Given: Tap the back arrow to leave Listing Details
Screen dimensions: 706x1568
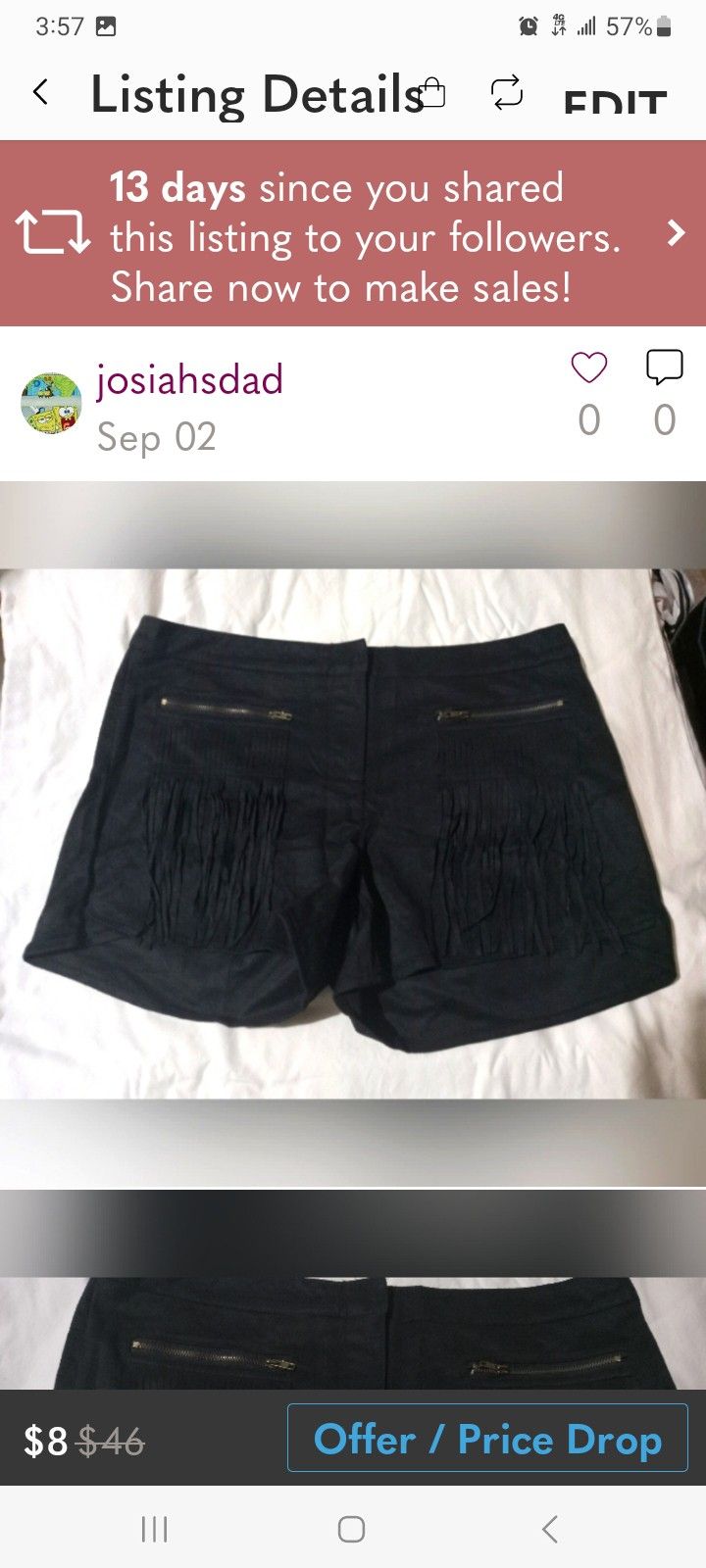Looking at the screenshot, I should click(40, 91).
